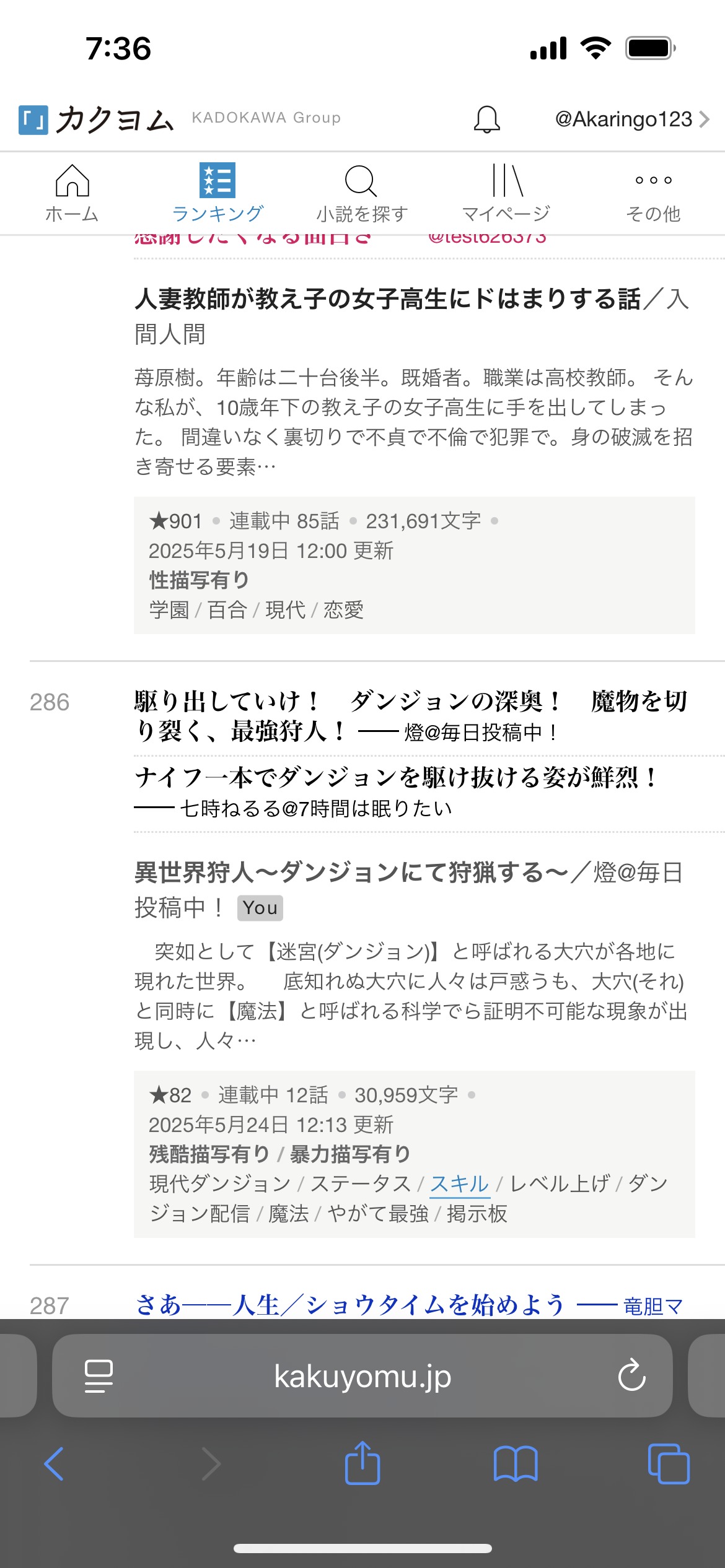The height and width of the screenshot is (1568, 725).
Task: Share this page from the Safari toolbar
Action: pos(362,1465)
